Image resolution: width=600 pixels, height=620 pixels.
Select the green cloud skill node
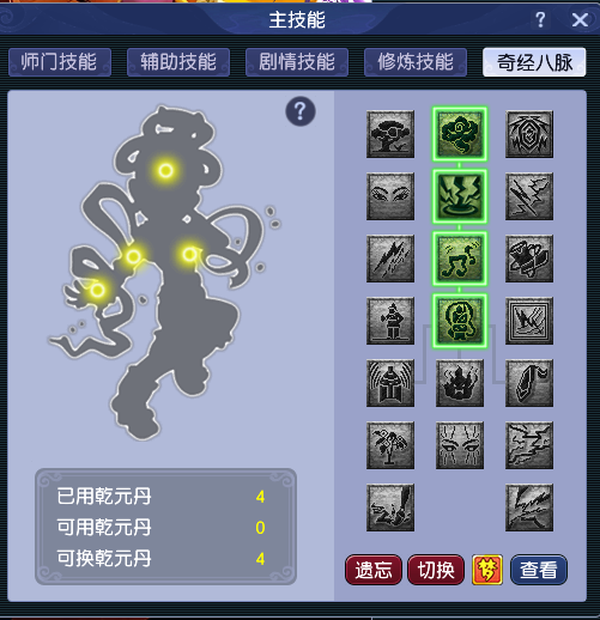pyautogui.click(x=460, y=134)
